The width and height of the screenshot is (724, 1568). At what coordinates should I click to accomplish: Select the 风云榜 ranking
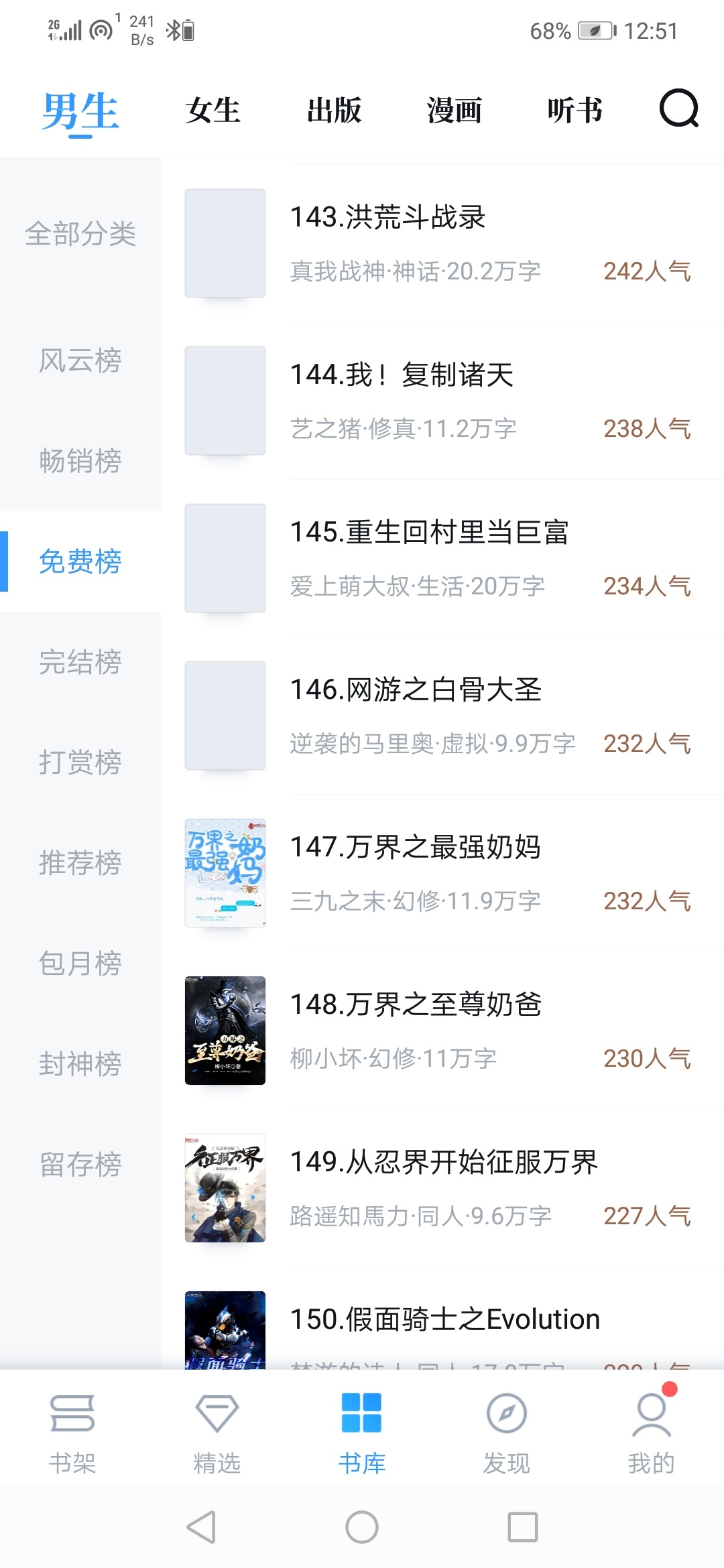(x=80, y=361)
